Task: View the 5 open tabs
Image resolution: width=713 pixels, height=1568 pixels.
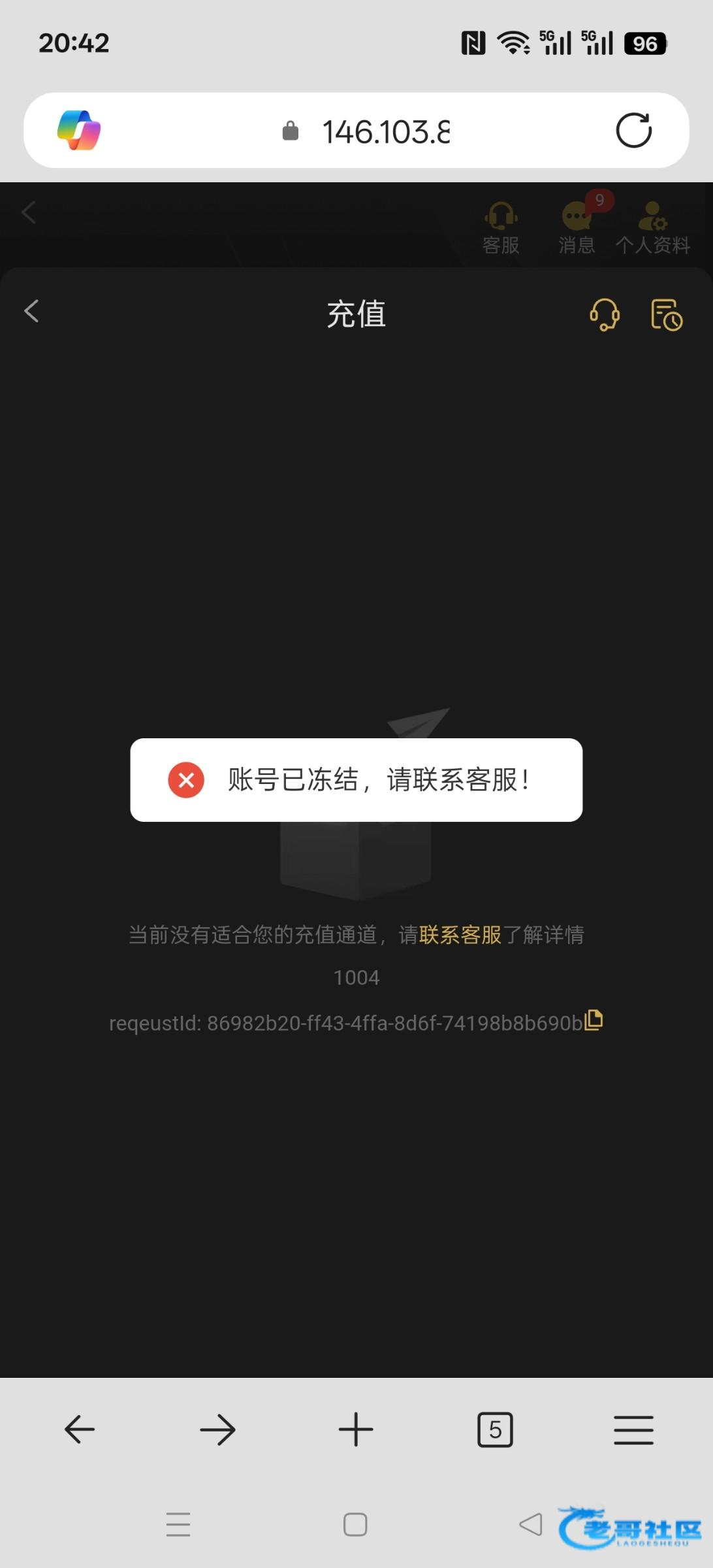Action: coord(495,1429)
